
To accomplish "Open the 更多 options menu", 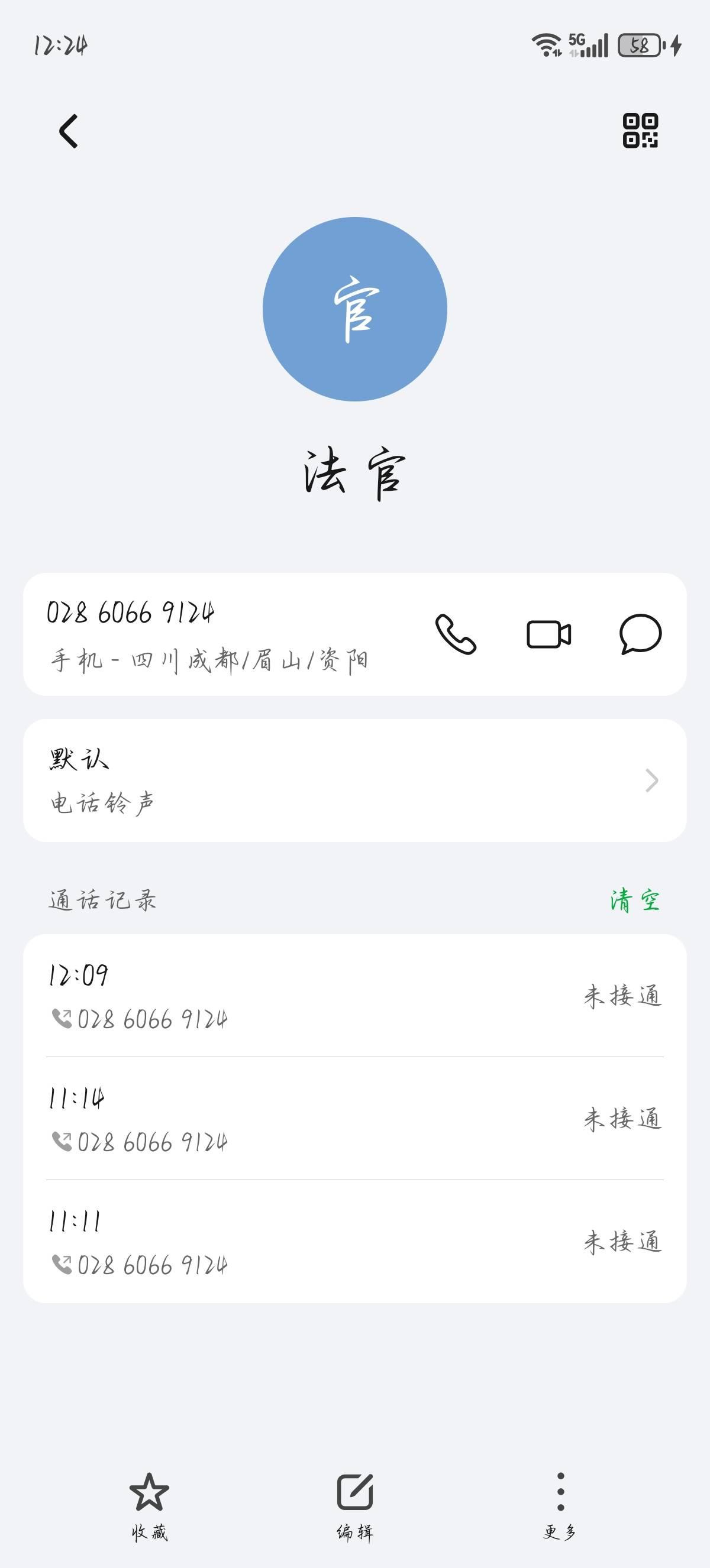I will click(560, 1505).
